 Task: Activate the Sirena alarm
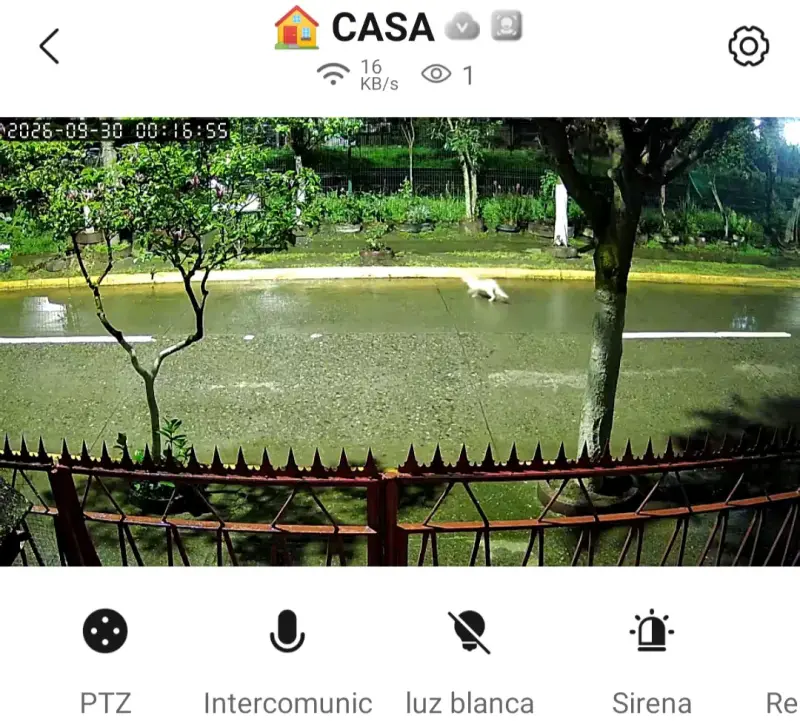[x=652, y=630]
